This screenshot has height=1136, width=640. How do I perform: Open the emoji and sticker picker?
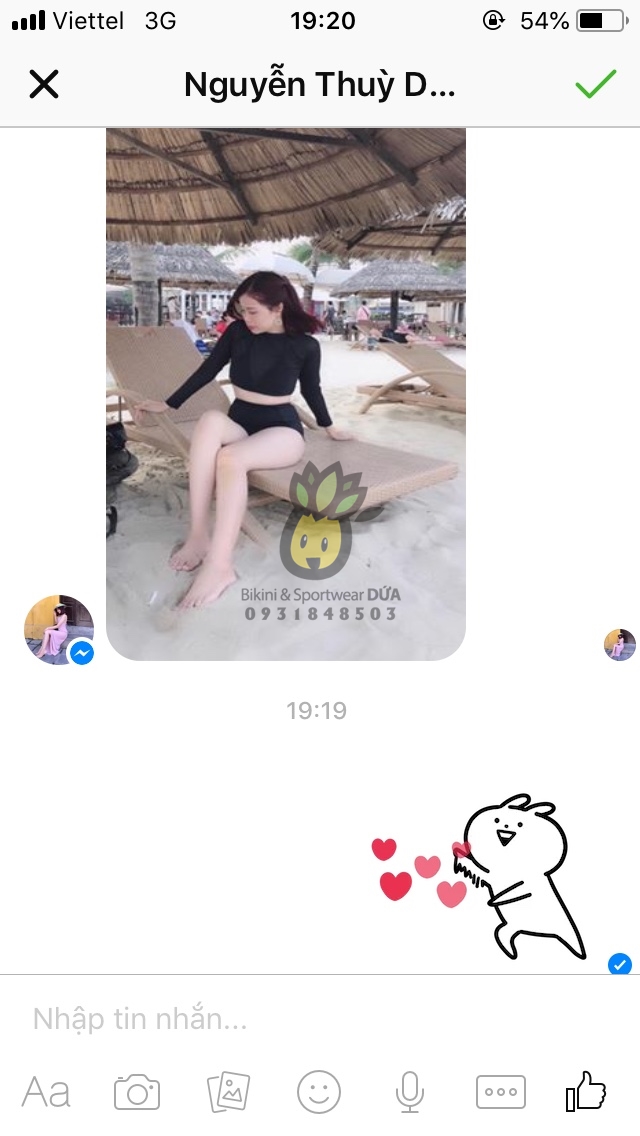coord(318,1092)
